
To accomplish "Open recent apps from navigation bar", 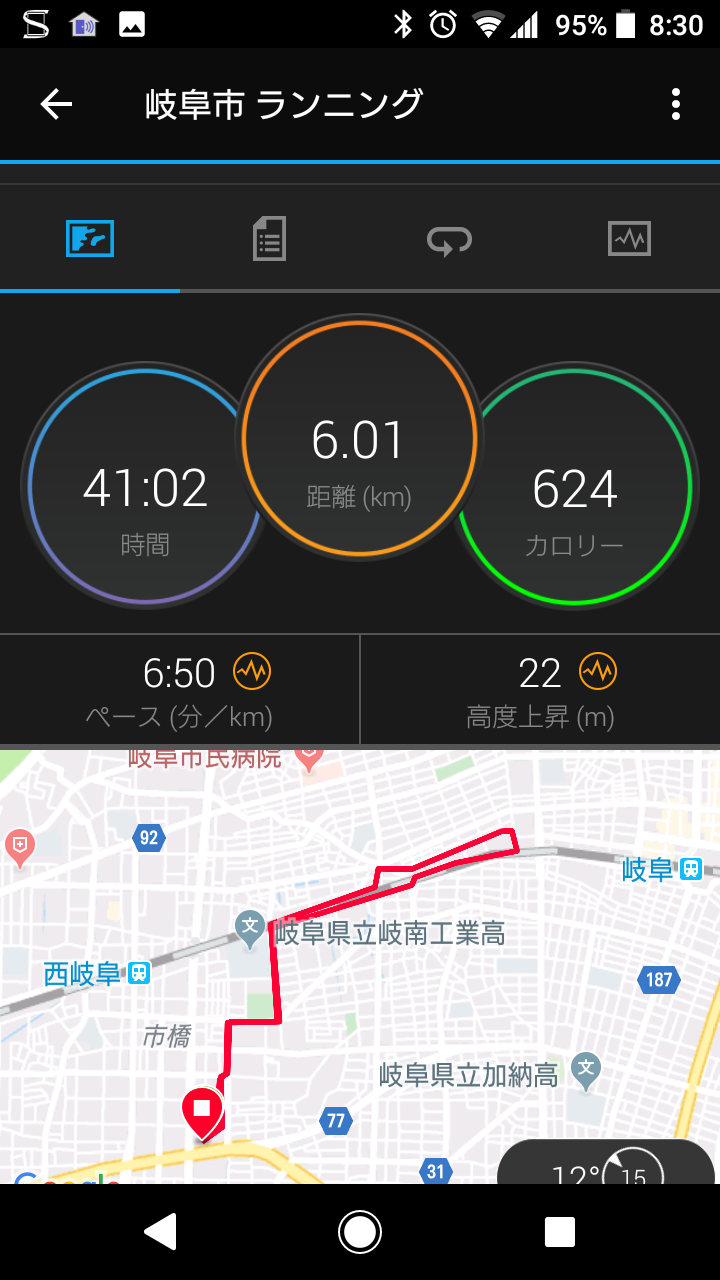I will click(x=560, y=1232).
